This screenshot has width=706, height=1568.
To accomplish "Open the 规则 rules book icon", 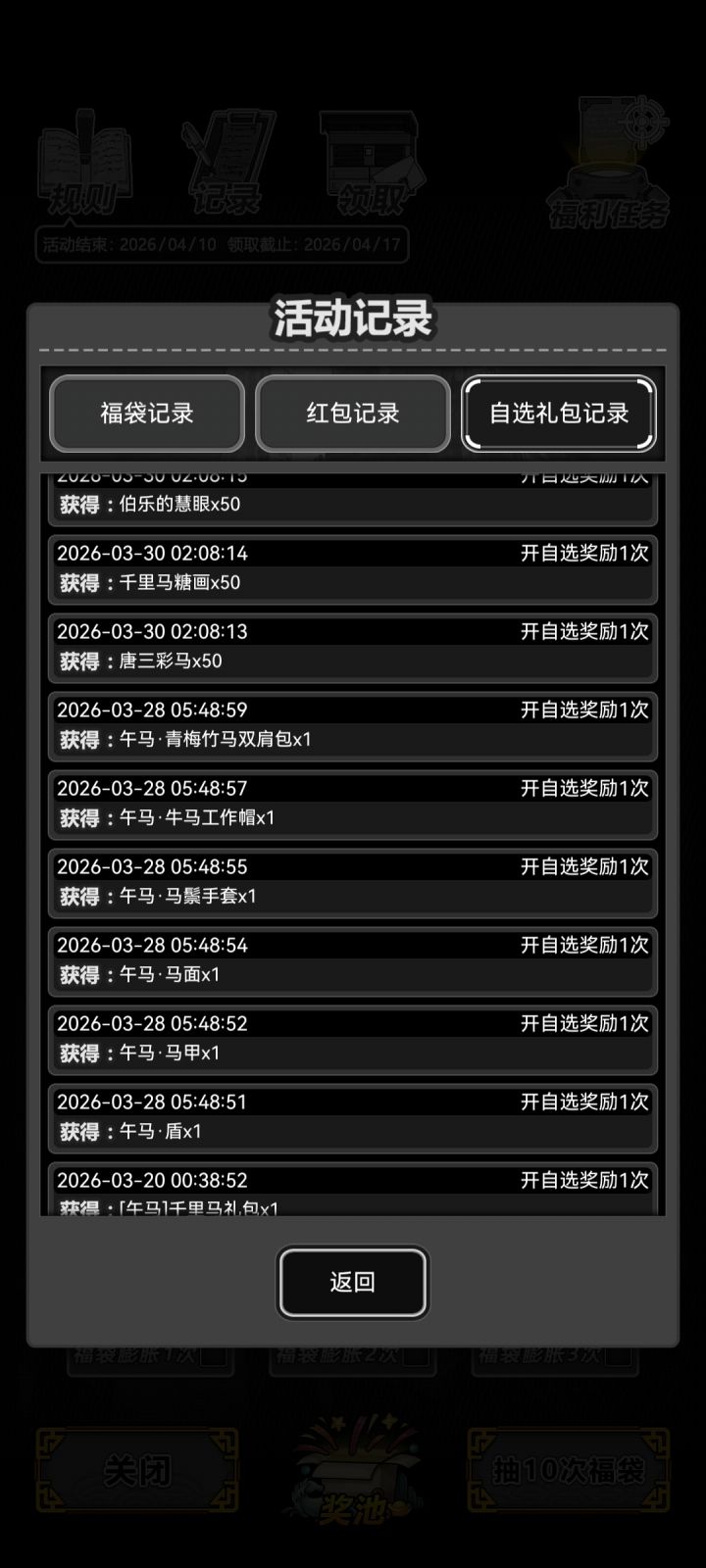I will pos(83,162).
